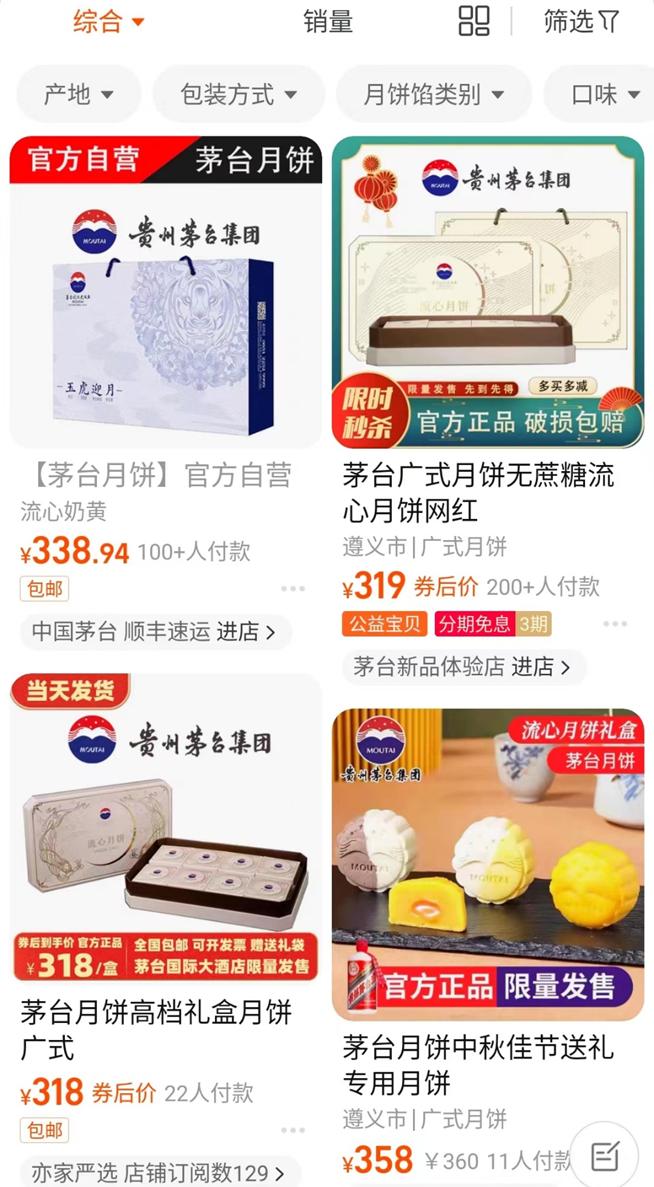Viewport: 654px width, 1187px height.
Task: Open more options for the ¥318 item
Action: click(x=293, y=1130)
